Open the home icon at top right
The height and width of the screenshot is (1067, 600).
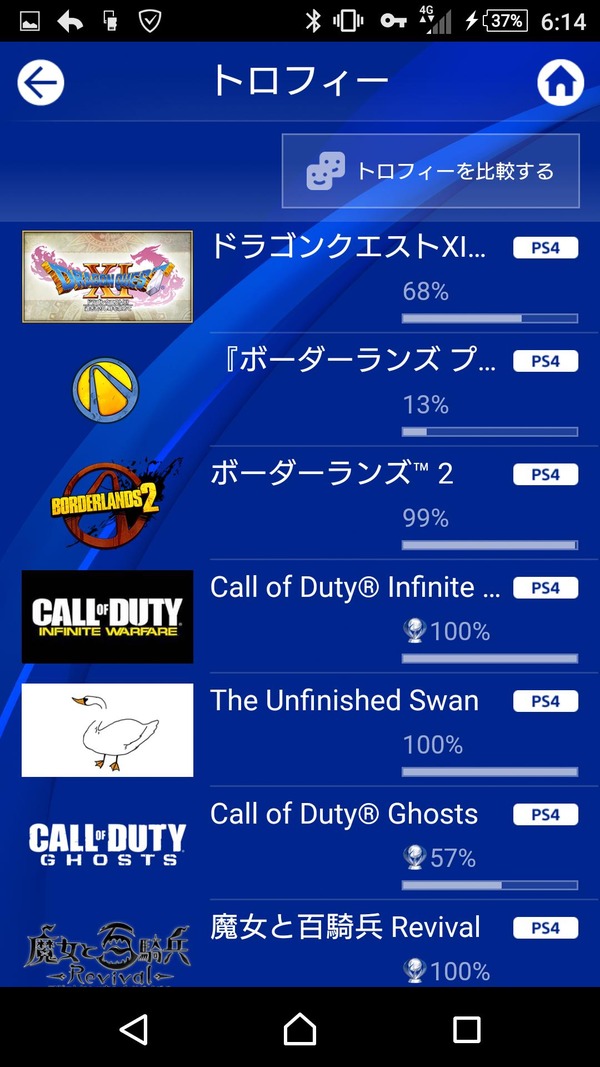[561, 83]
